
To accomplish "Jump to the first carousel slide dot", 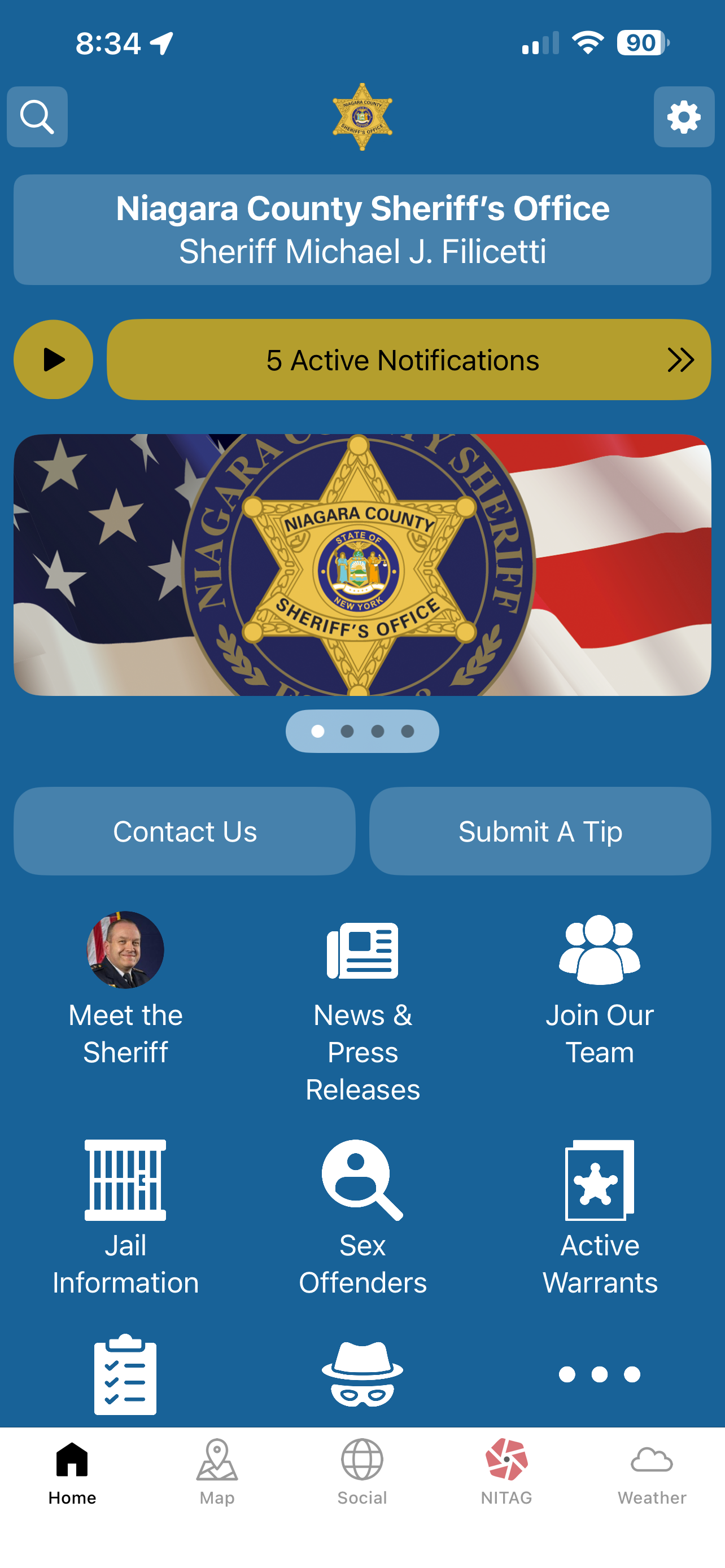I will (x=317, y=732).
